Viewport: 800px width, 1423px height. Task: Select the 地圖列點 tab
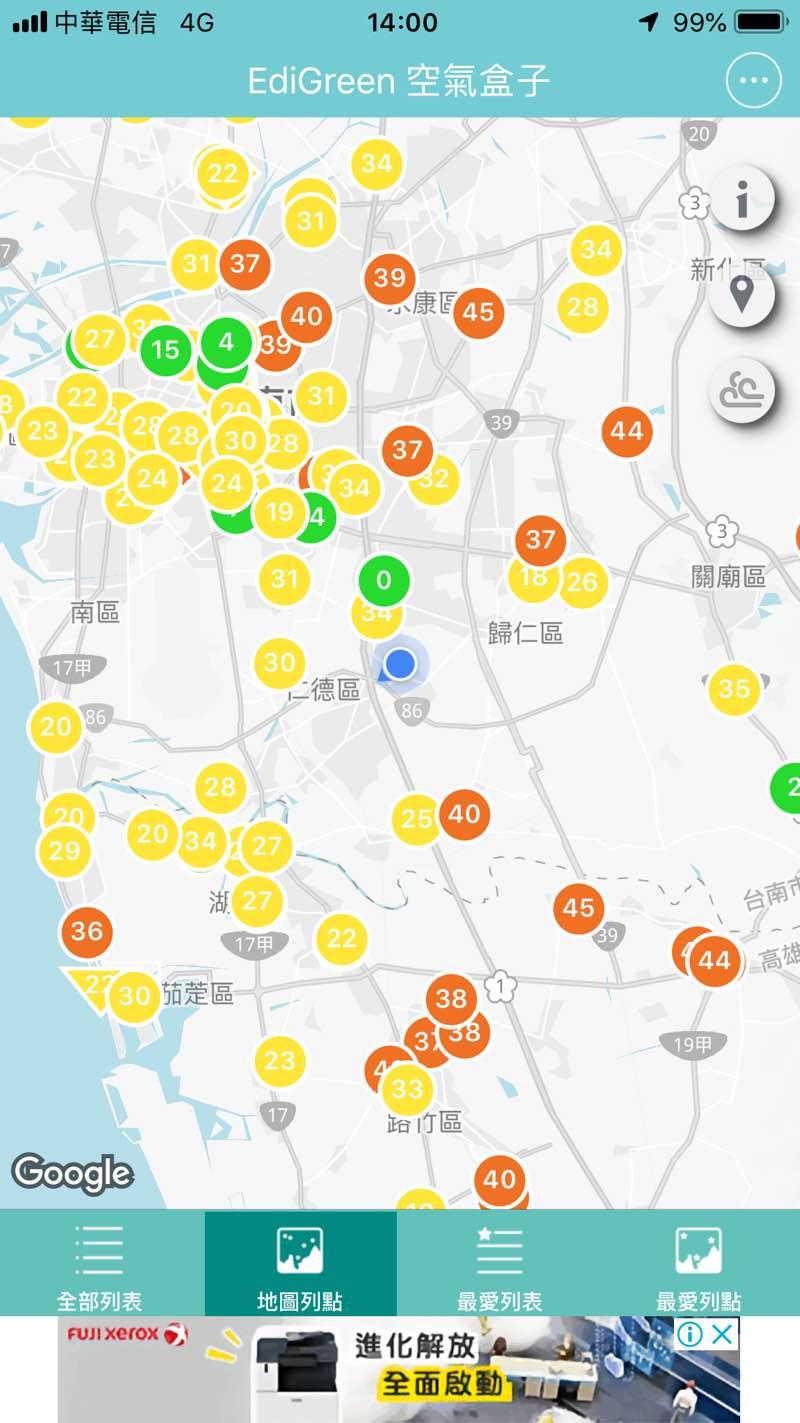pyautogui.click(x=300, y=1262)
